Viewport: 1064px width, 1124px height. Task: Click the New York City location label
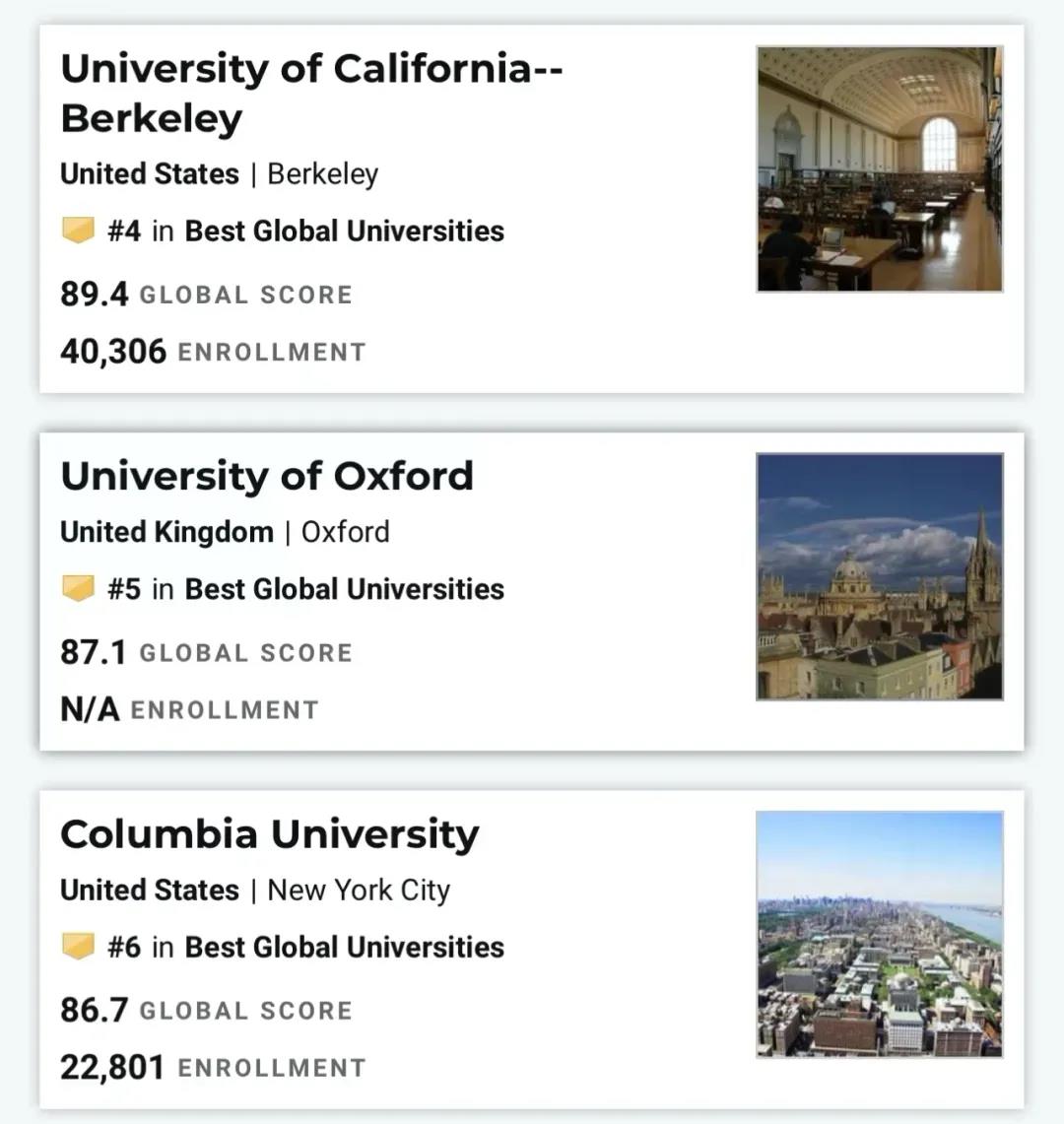(x=359, y=890)
